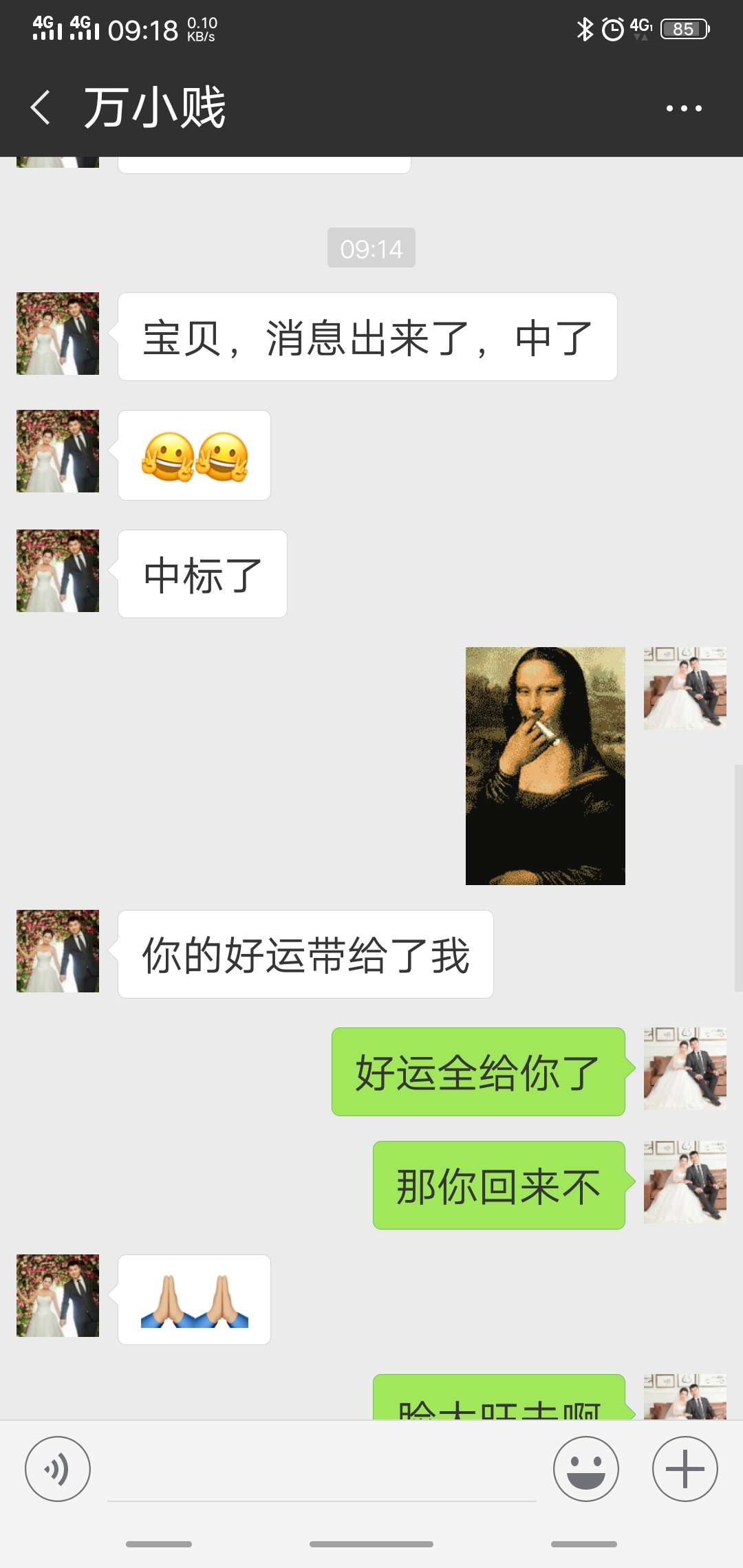Open the voice message input icon
The height and width of the screenshot is (1568, 743).
click(58, 1468)
